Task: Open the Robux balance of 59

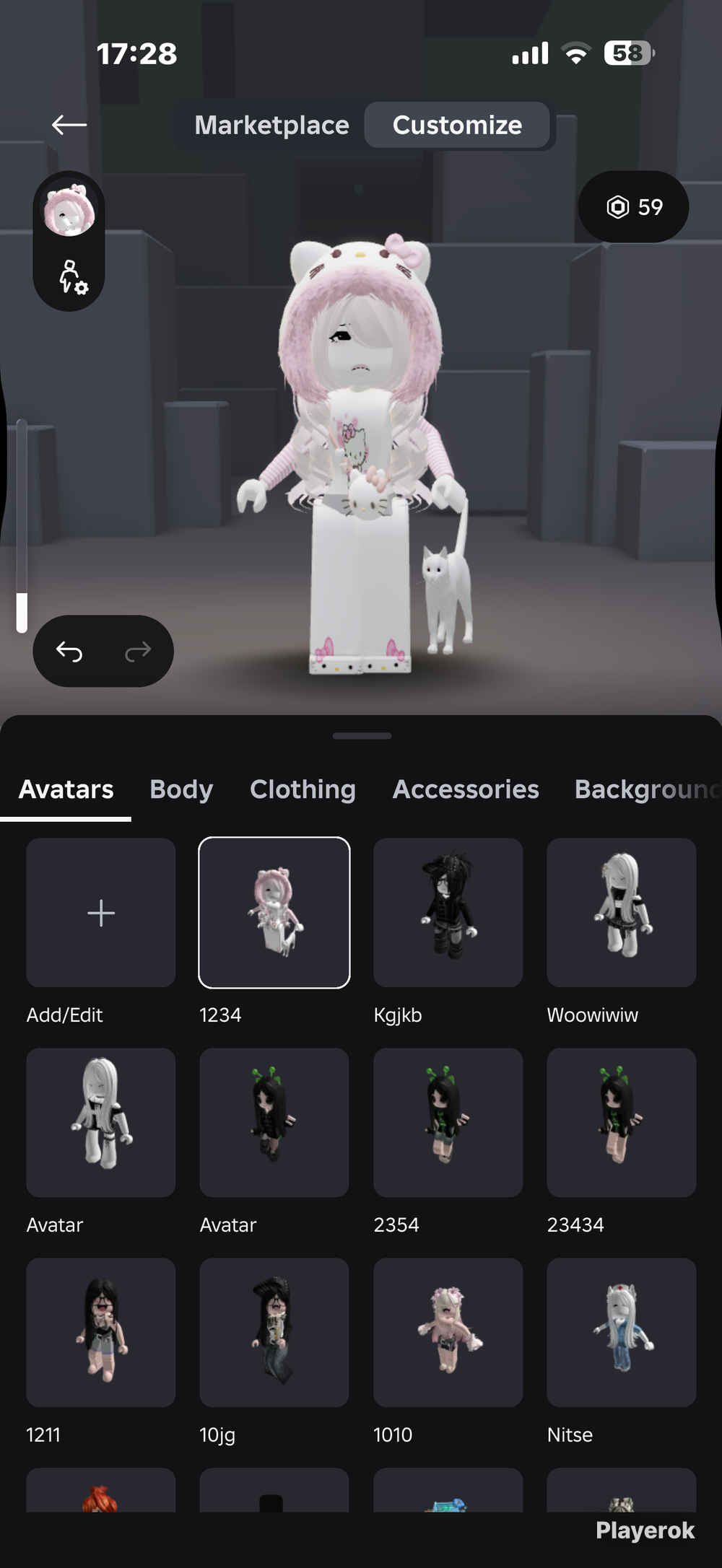Action: (633, 207)
